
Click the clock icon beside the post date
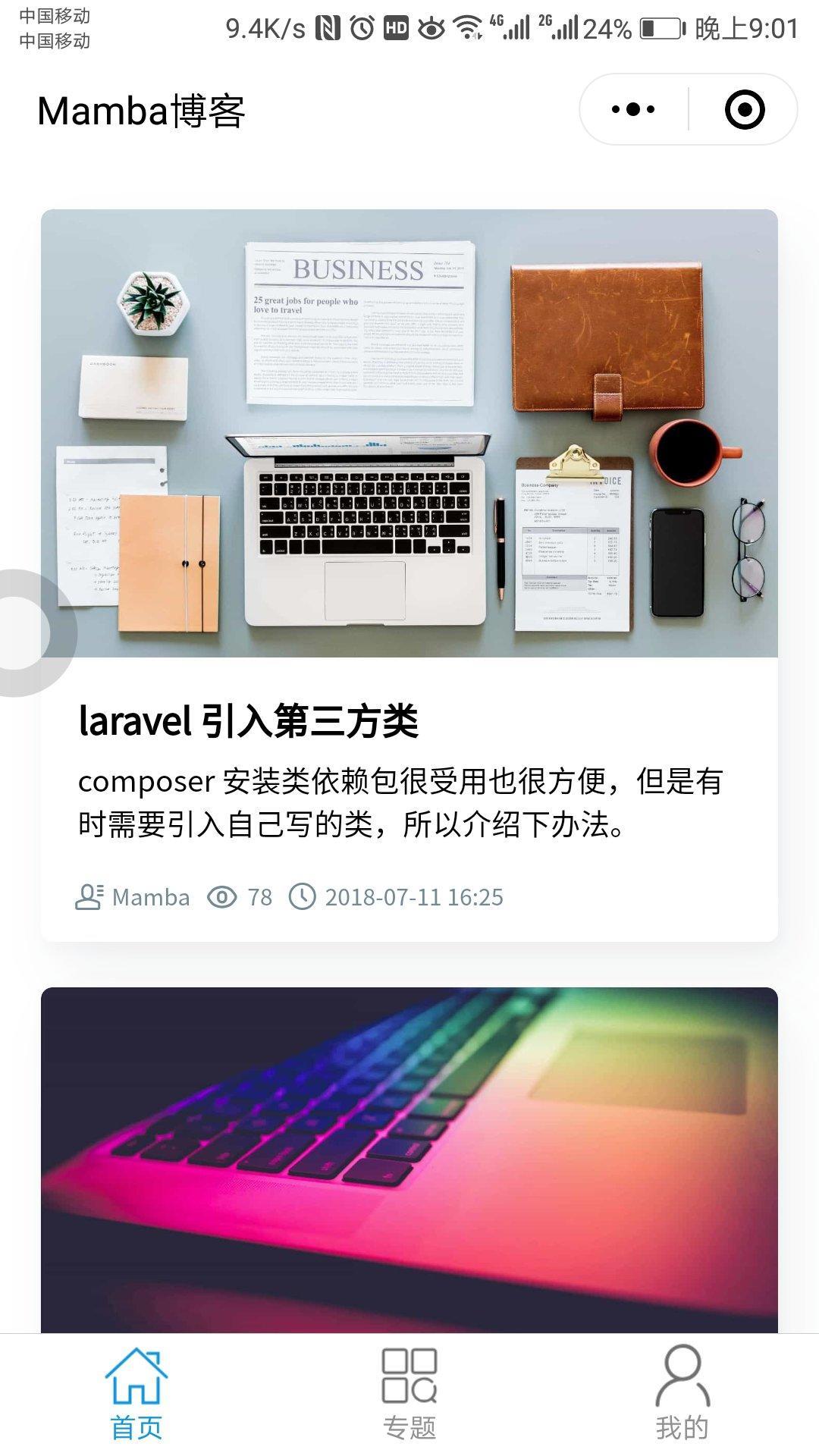click(x=303, y=897)
